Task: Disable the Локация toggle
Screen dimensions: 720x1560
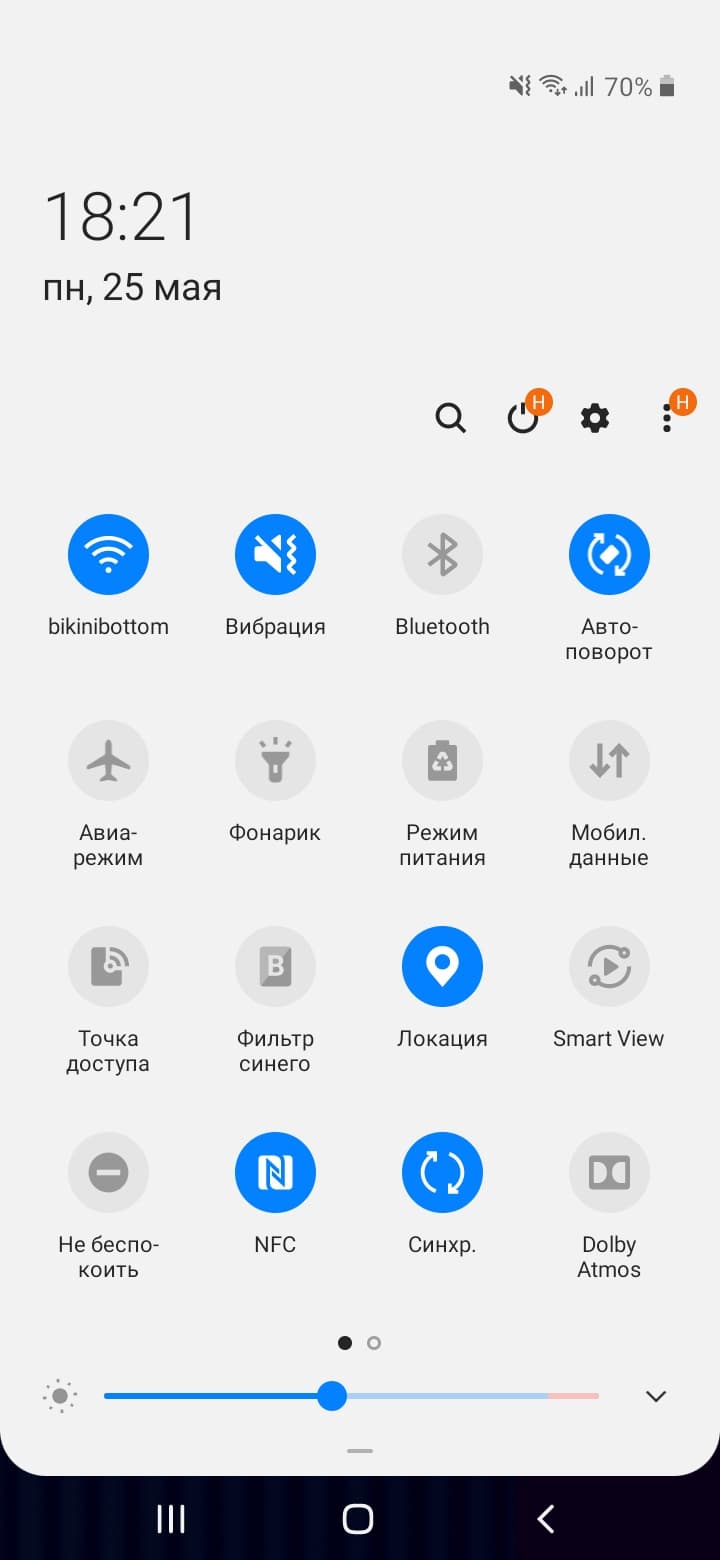Action: [442, 966]
